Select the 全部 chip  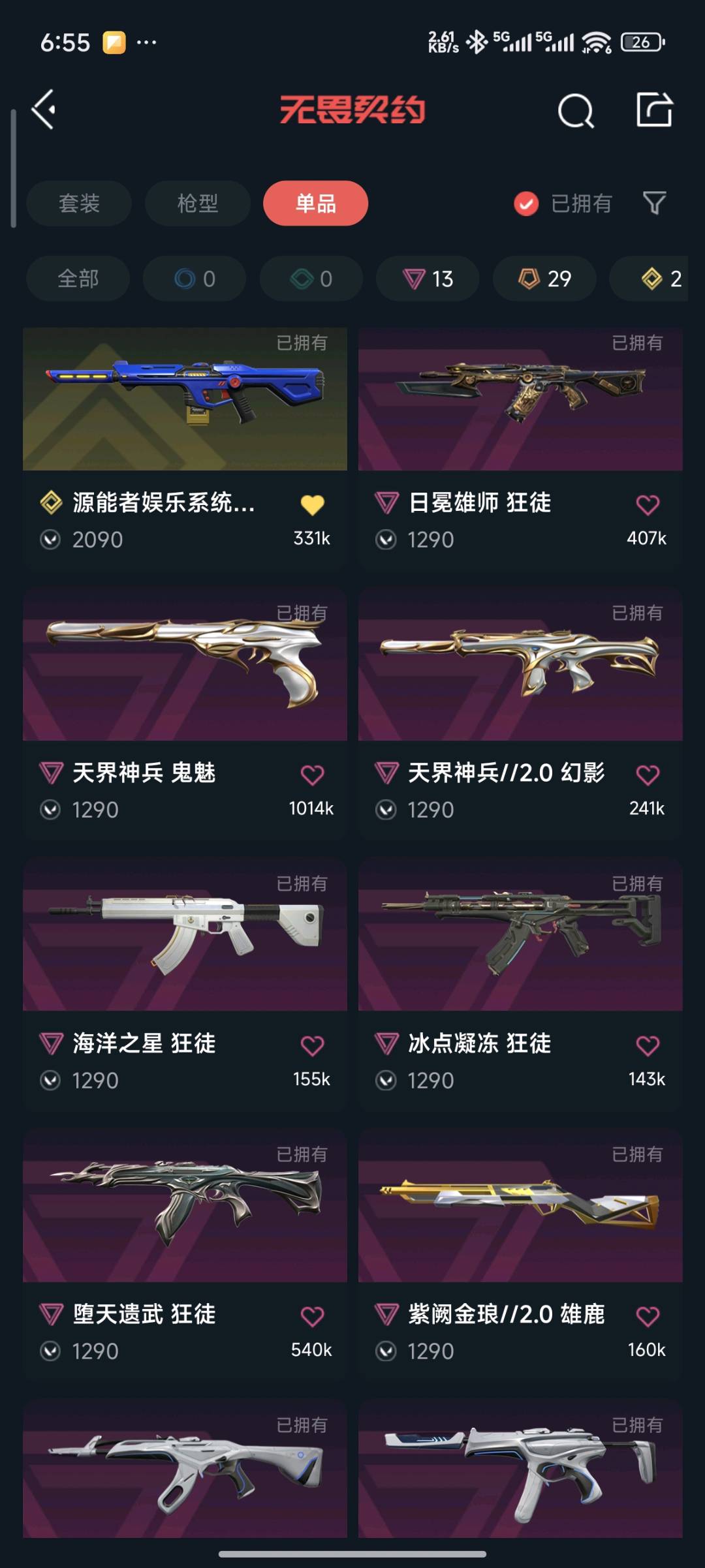(x=78, y=279)
